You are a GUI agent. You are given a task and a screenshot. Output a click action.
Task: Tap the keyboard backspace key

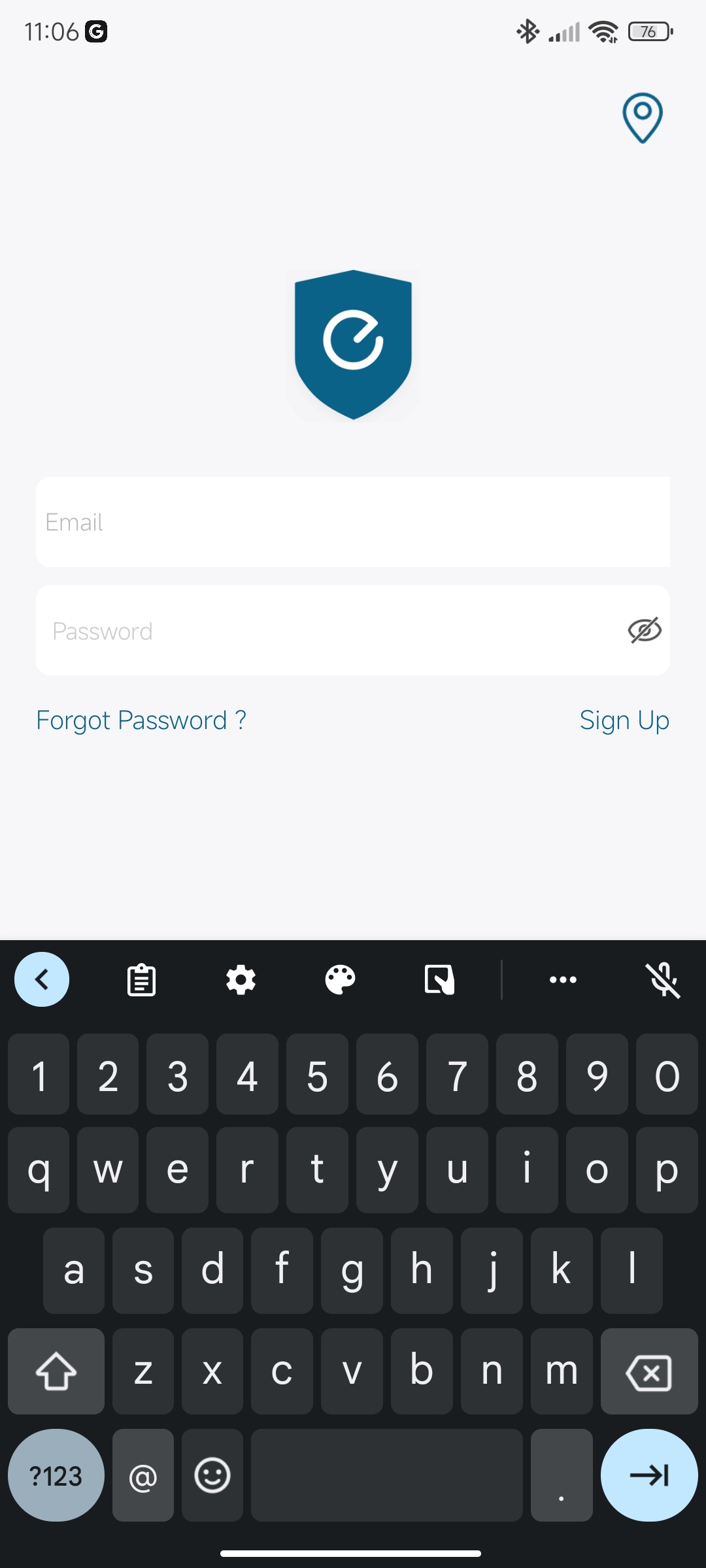pos(649,1371)
